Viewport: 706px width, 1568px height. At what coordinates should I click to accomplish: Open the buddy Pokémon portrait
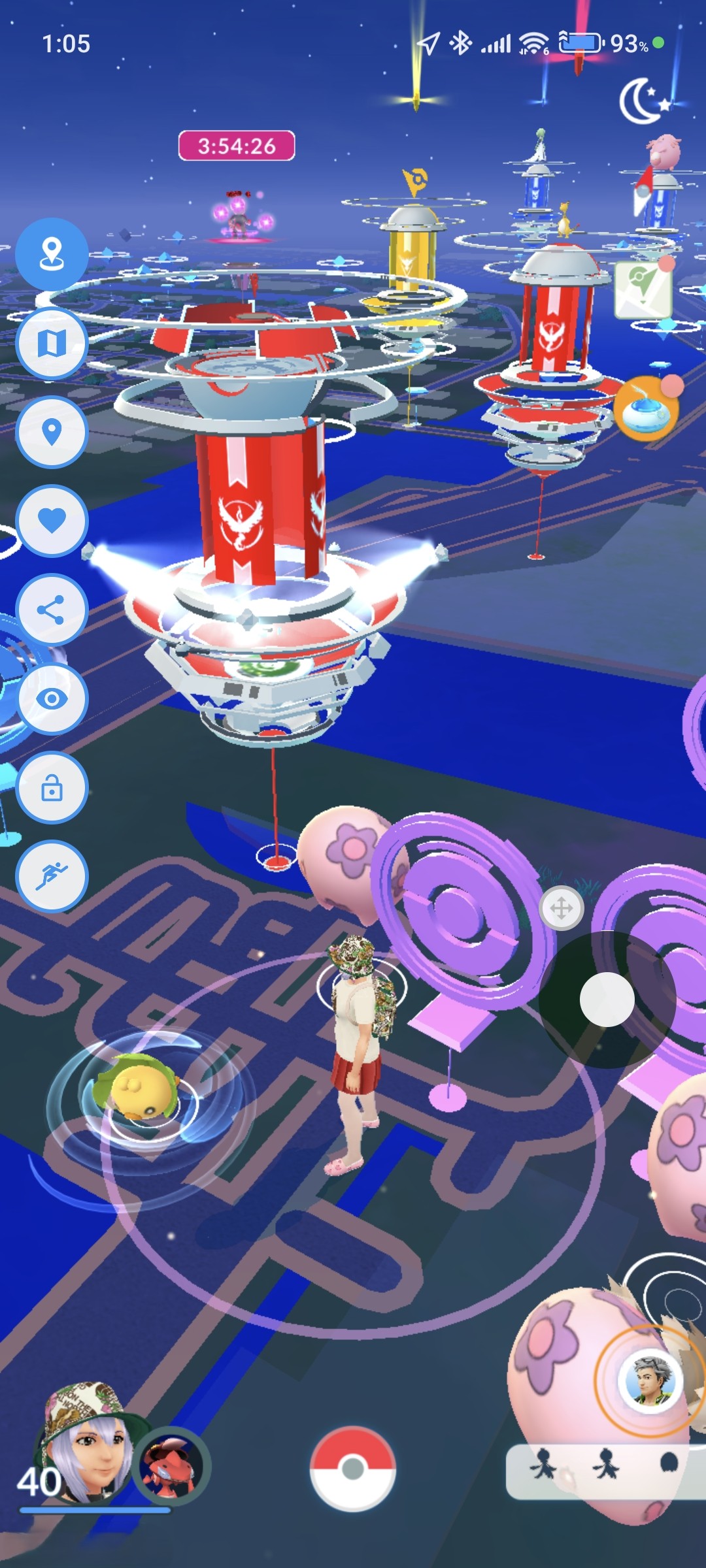[171, 1465]
